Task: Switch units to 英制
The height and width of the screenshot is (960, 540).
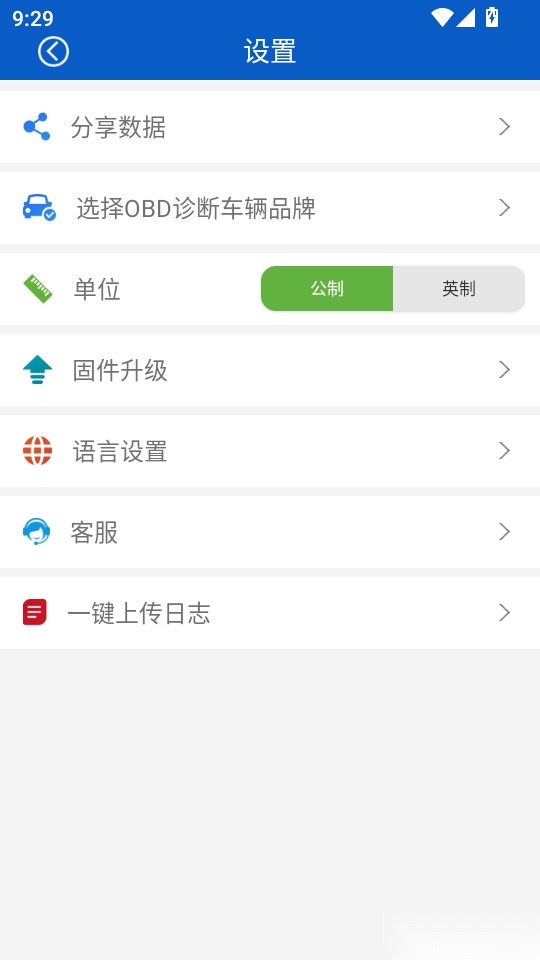Action: 459,288
